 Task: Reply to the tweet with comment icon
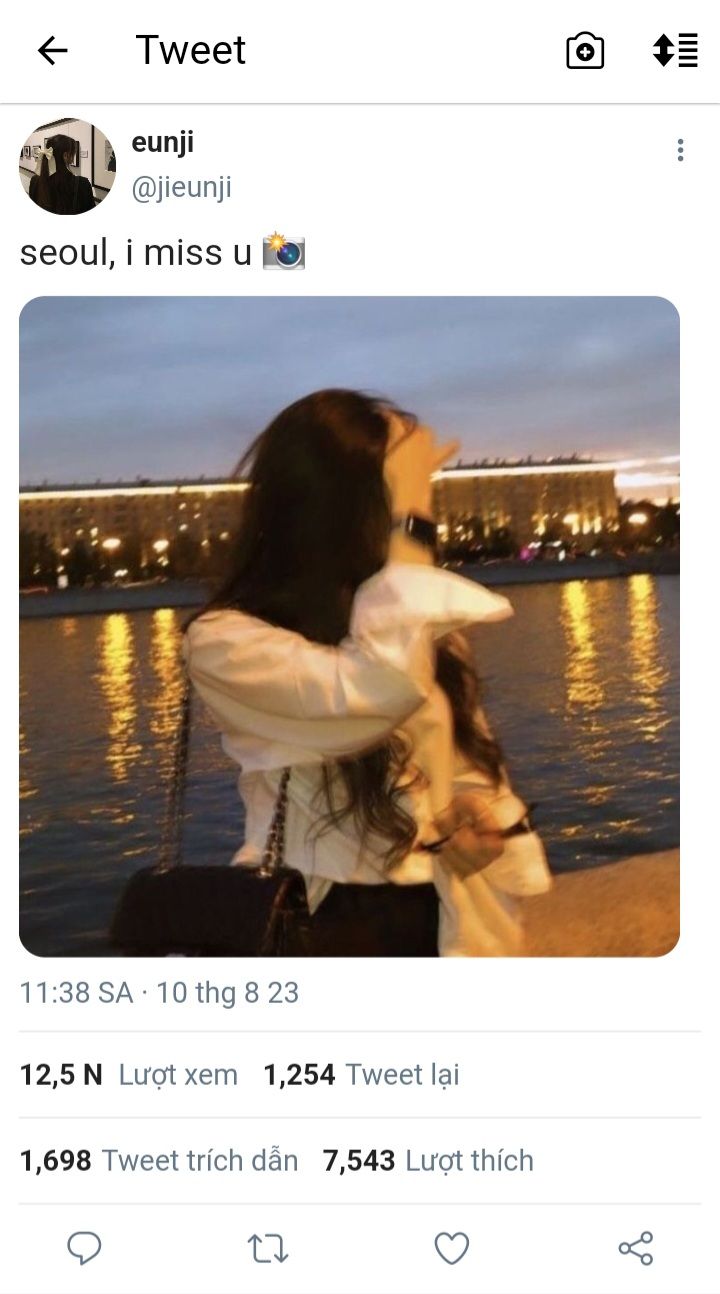click(84, 1248)
